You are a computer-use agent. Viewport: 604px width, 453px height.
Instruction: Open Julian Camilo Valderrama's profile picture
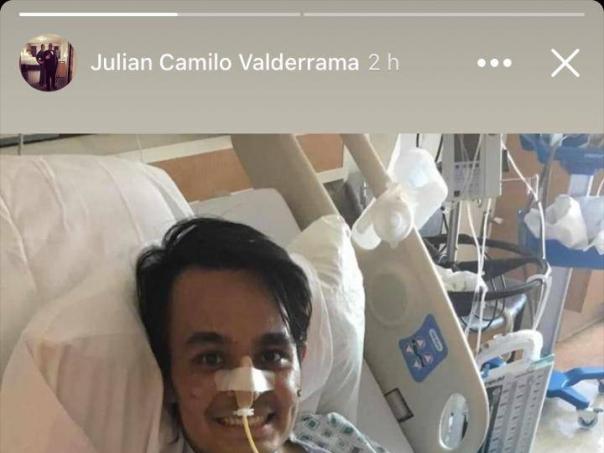[46, 63]
